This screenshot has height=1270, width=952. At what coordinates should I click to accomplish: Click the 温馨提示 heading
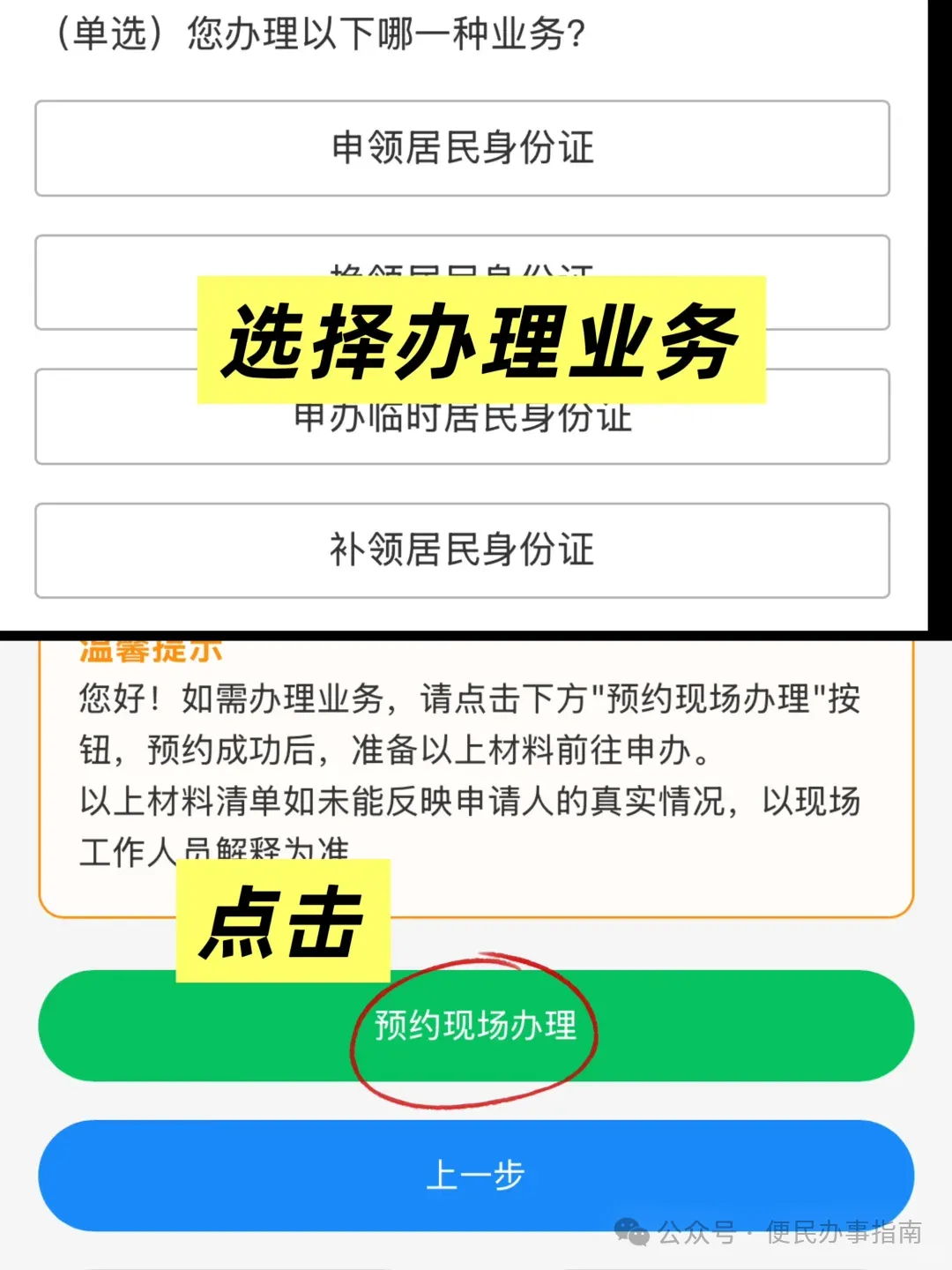click(146, 650)
